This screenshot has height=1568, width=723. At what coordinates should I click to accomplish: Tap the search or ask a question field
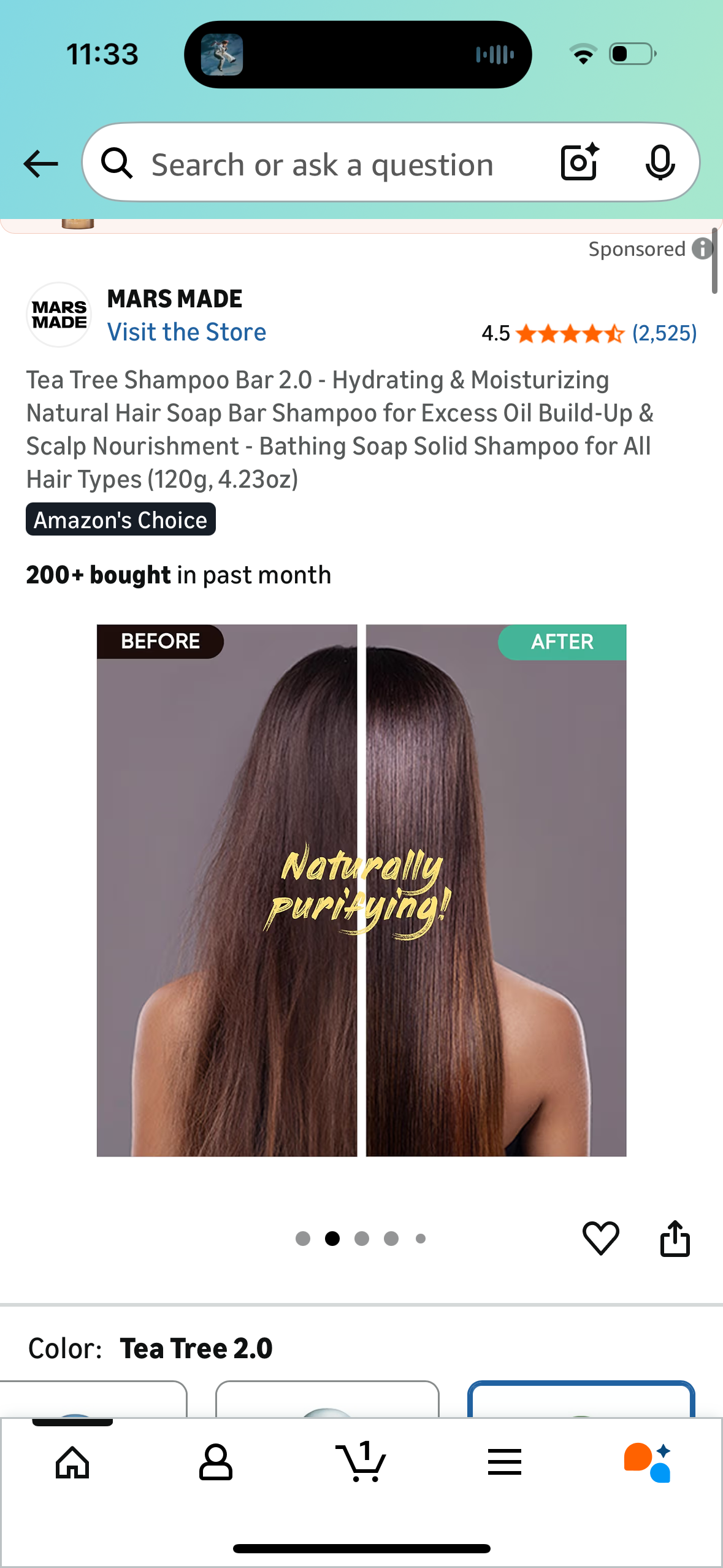pyautogui.click(x=322, y=164)
